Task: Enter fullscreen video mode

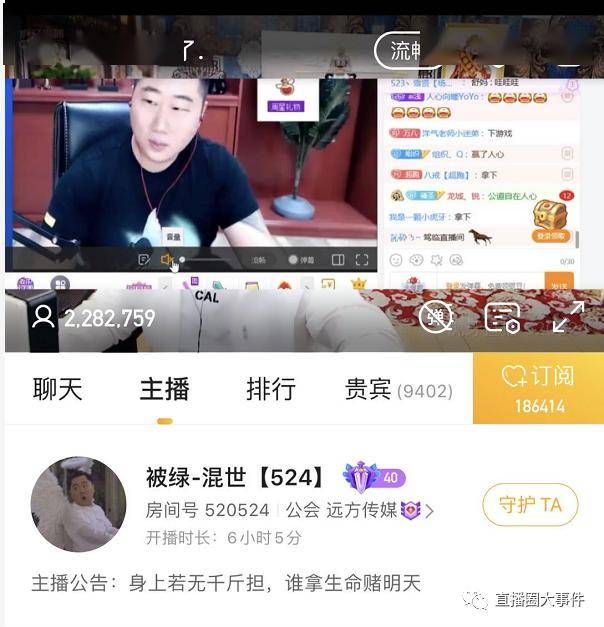Action: pos(568,317)
